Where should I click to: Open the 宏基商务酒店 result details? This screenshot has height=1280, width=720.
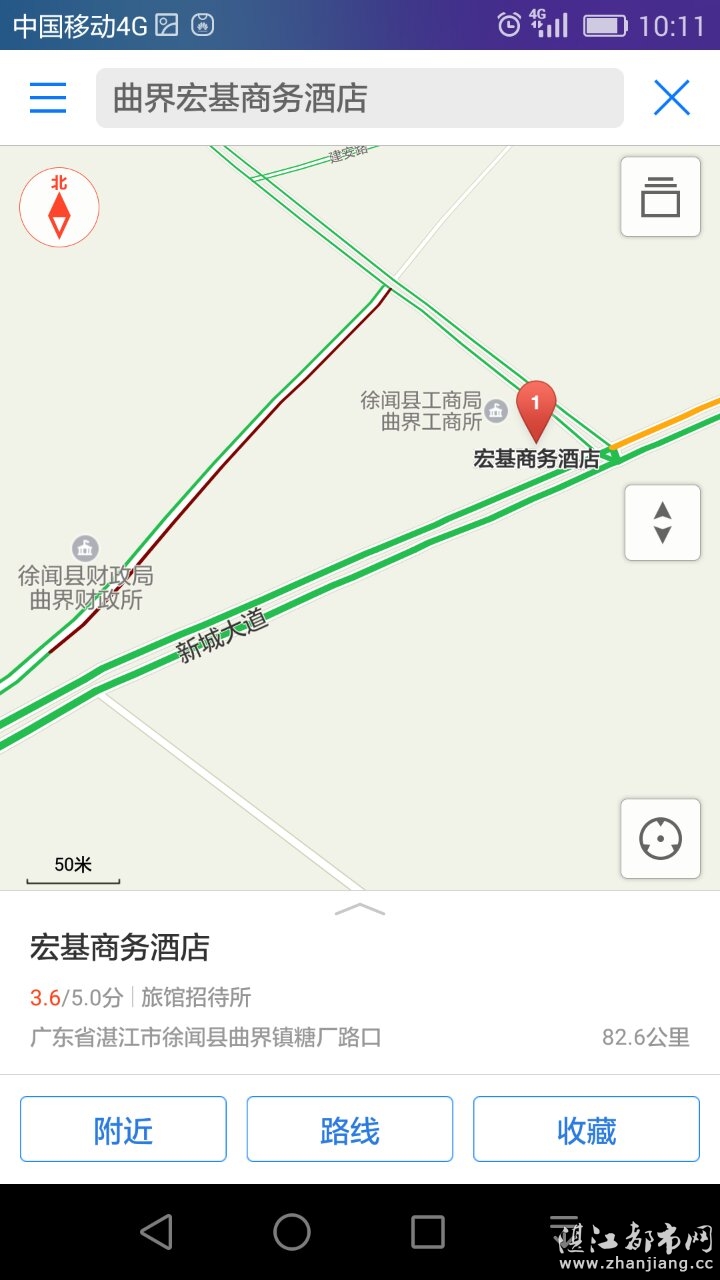coord(120,947)
